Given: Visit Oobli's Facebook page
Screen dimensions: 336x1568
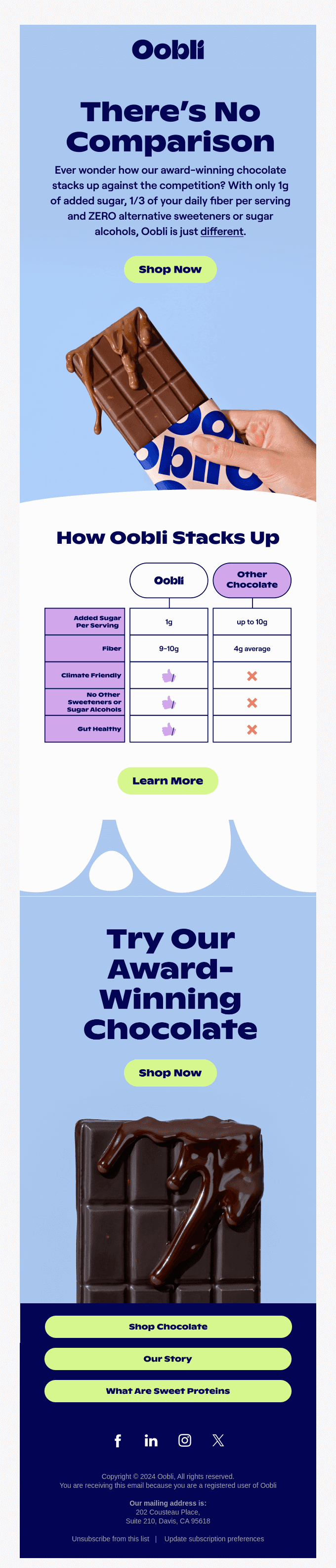Looking at the screenshot, I should 118,1440.
